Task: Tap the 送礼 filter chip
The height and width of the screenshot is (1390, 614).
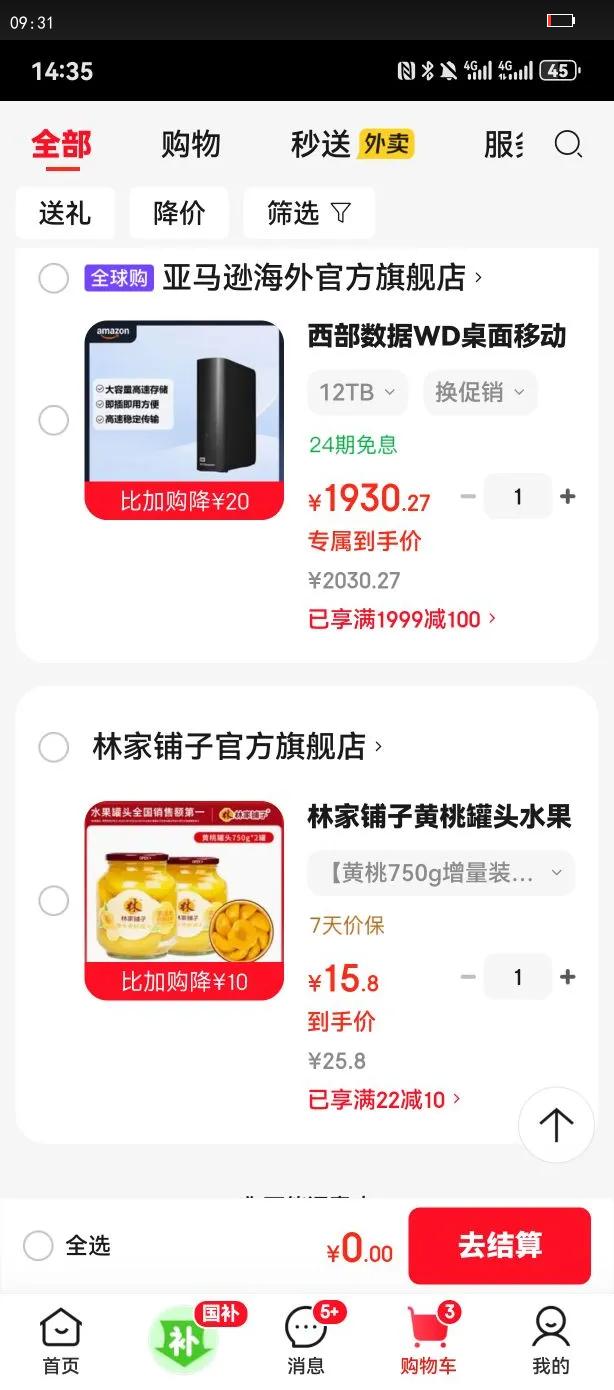Action: click(65, 213)
